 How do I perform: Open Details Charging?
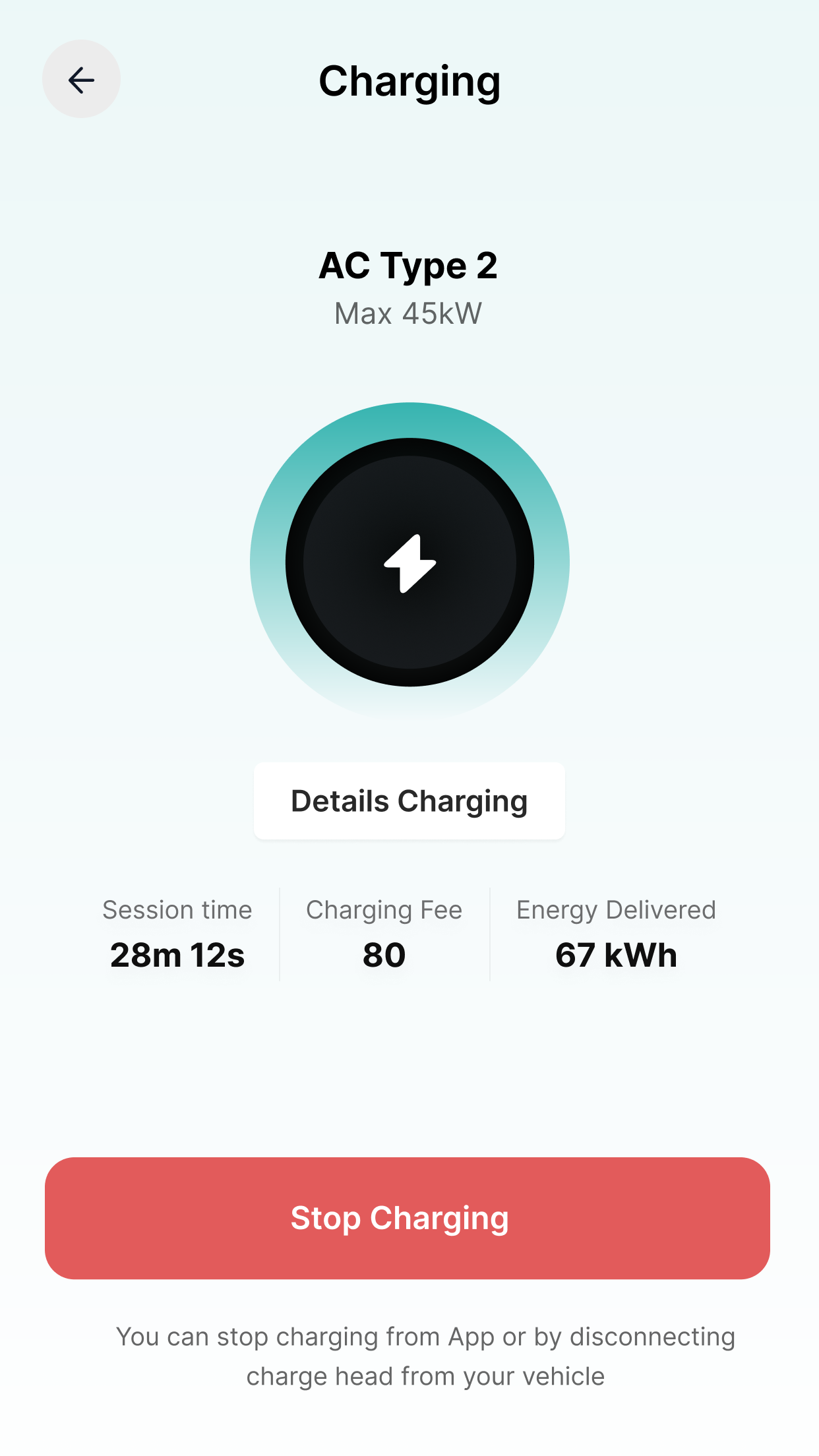tap(409, 801)
